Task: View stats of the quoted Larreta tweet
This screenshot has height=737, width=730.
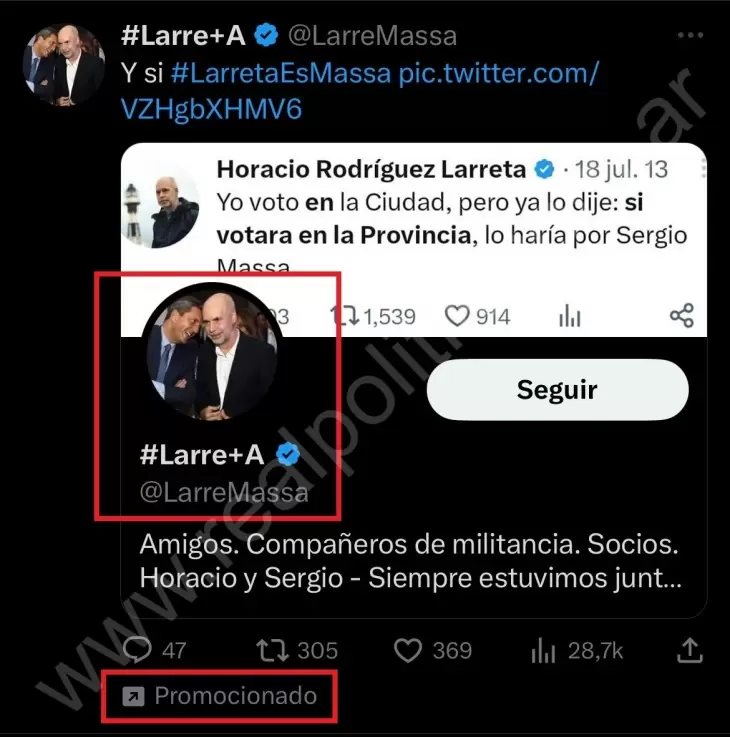Action: pyautogui.click(x=569, y=317)
